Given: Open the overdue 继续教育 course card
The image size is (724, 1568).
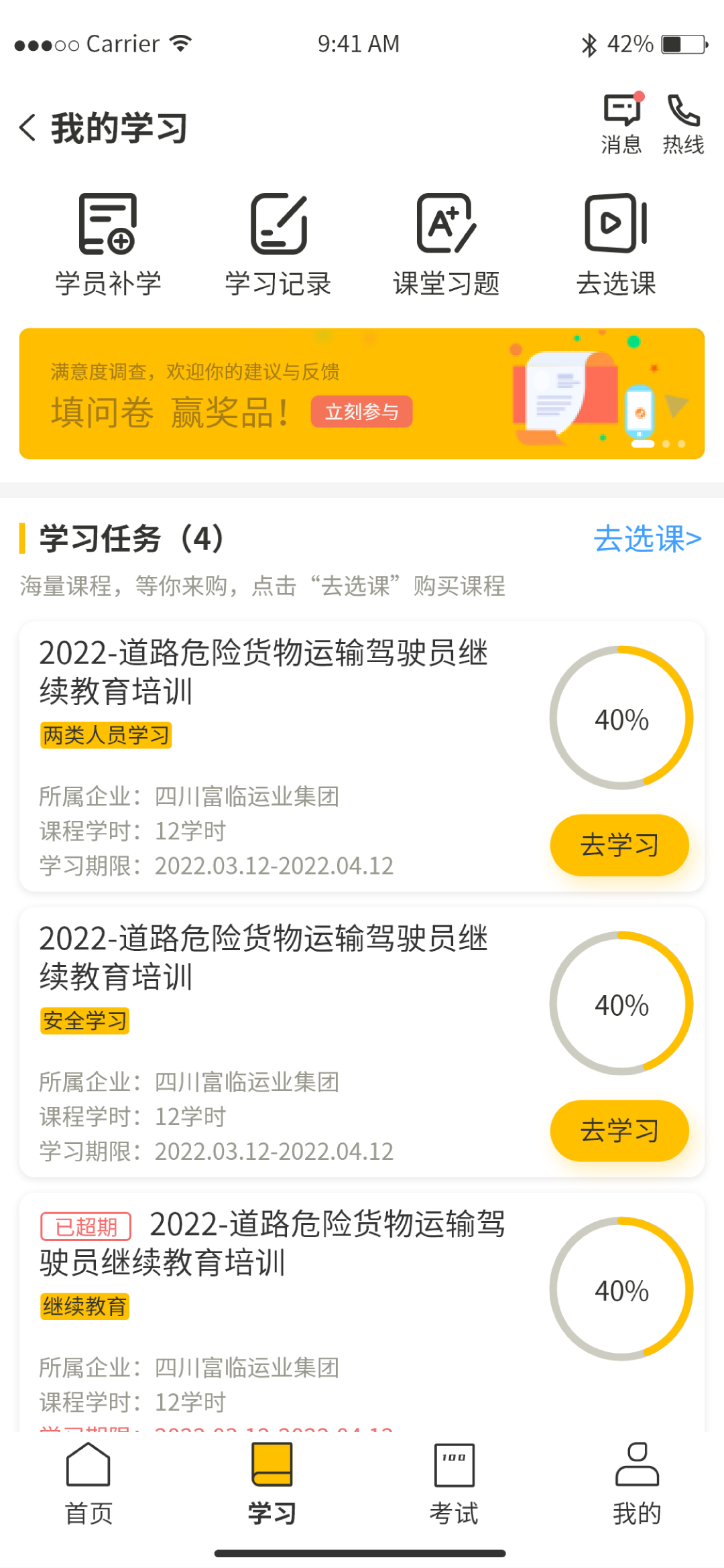Looking at the screenshot, I should click(362, 1312).
